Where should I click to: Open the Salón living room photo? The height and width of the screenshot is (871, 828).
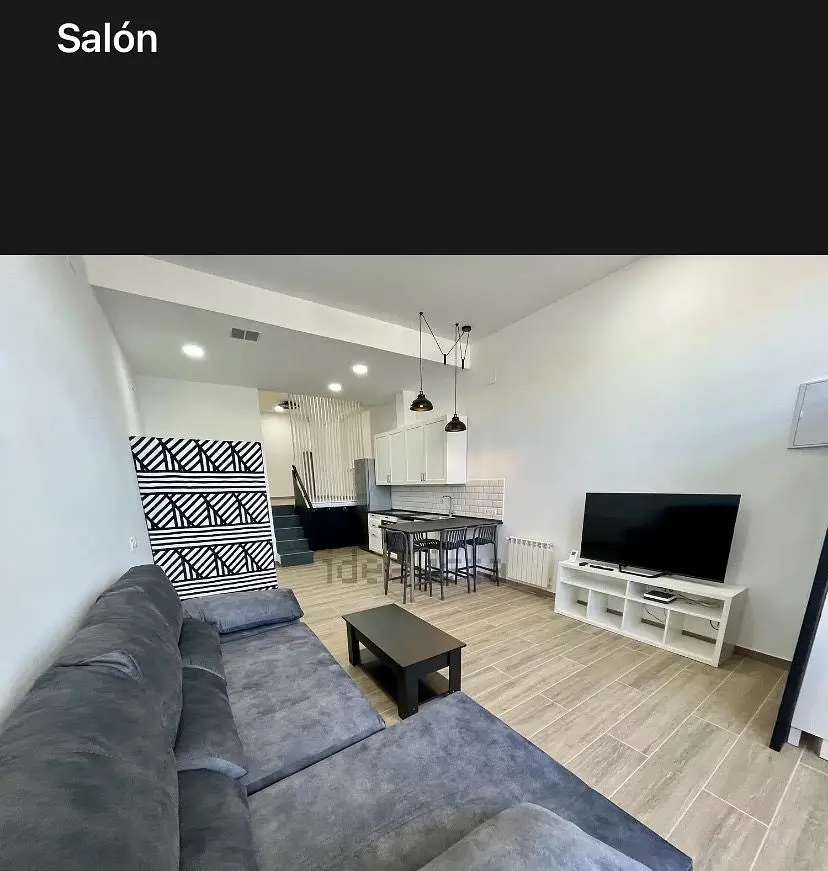pos(414,562)
